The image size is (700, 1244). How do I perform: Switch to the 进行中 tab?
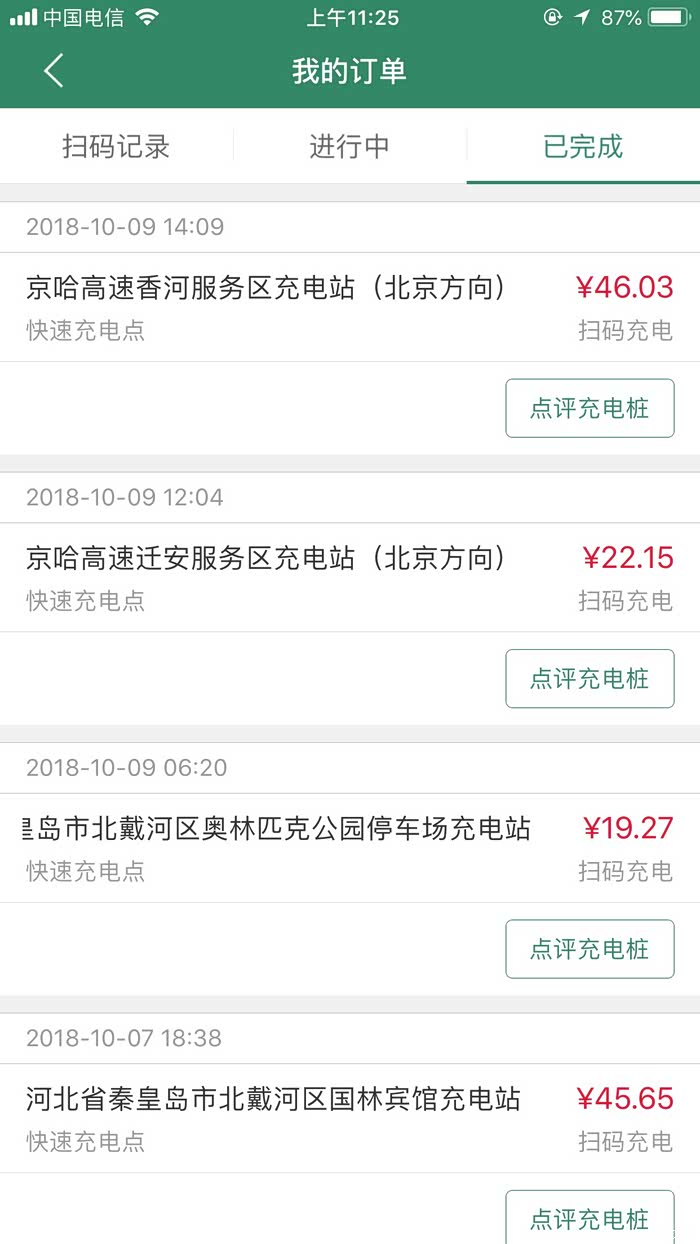coord(349,147)
